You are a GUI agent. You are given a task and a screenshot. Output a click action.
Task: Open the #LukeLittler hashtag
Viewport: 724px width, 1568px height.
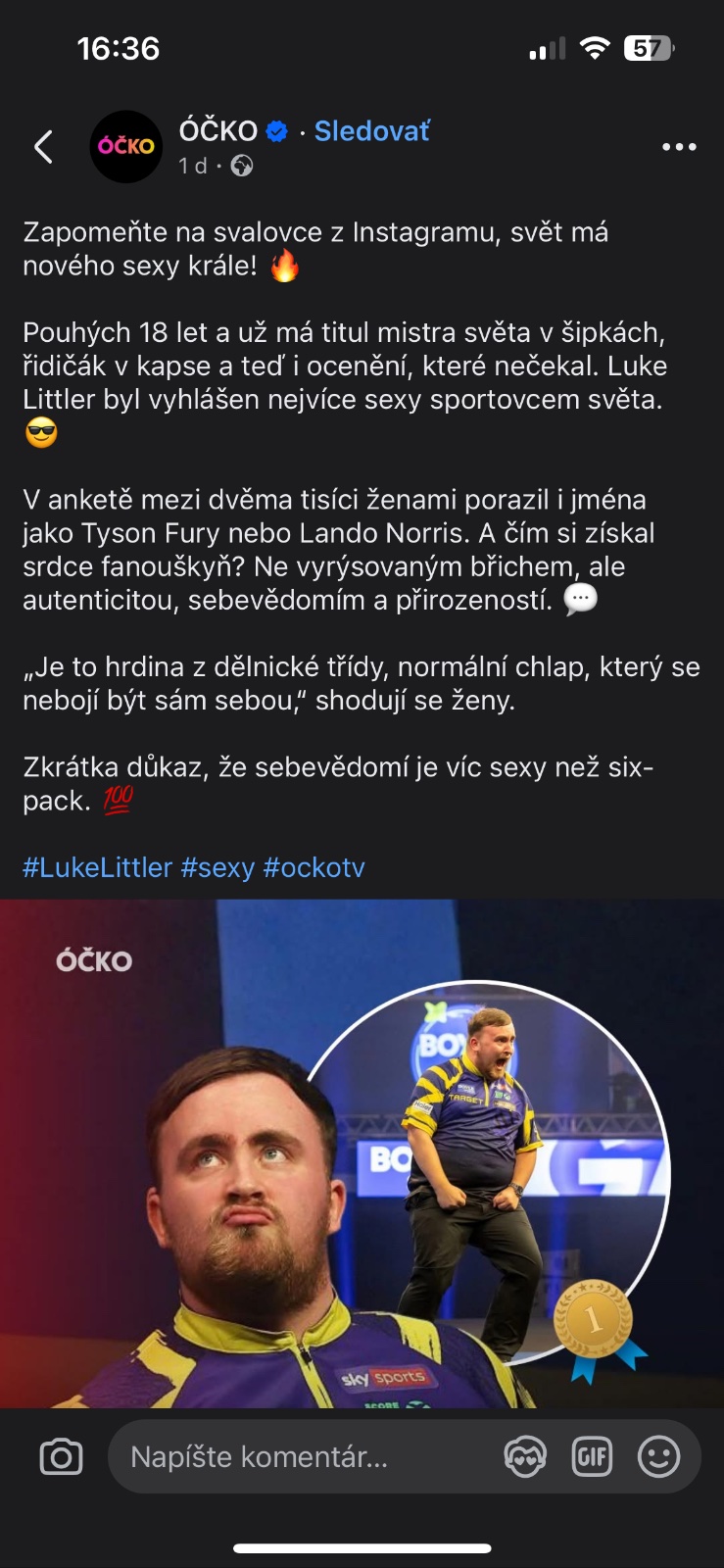coord(97,867)
